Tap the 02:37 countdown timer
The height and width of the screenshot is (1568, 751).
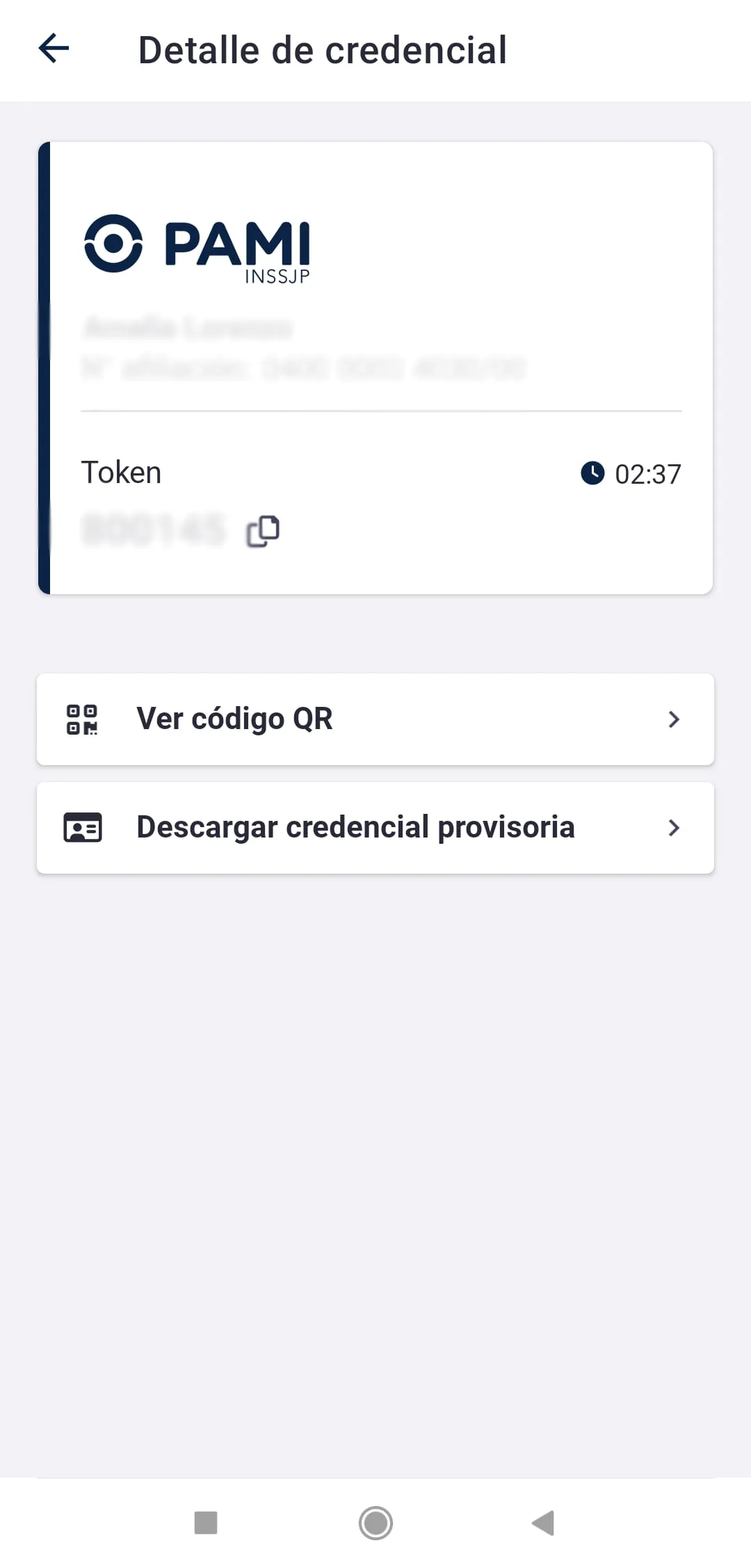(648, 473)
